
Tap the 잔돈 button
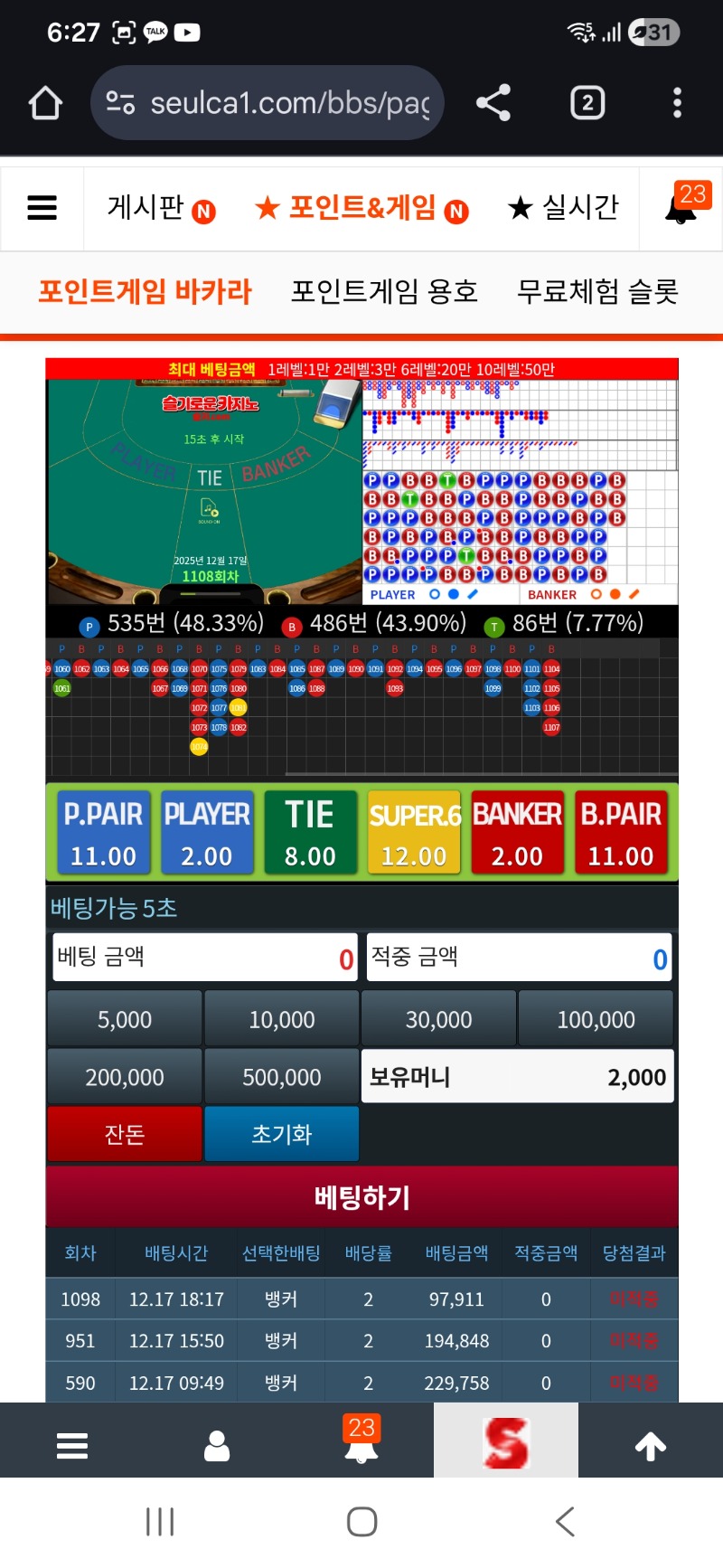pos(125,1134)
